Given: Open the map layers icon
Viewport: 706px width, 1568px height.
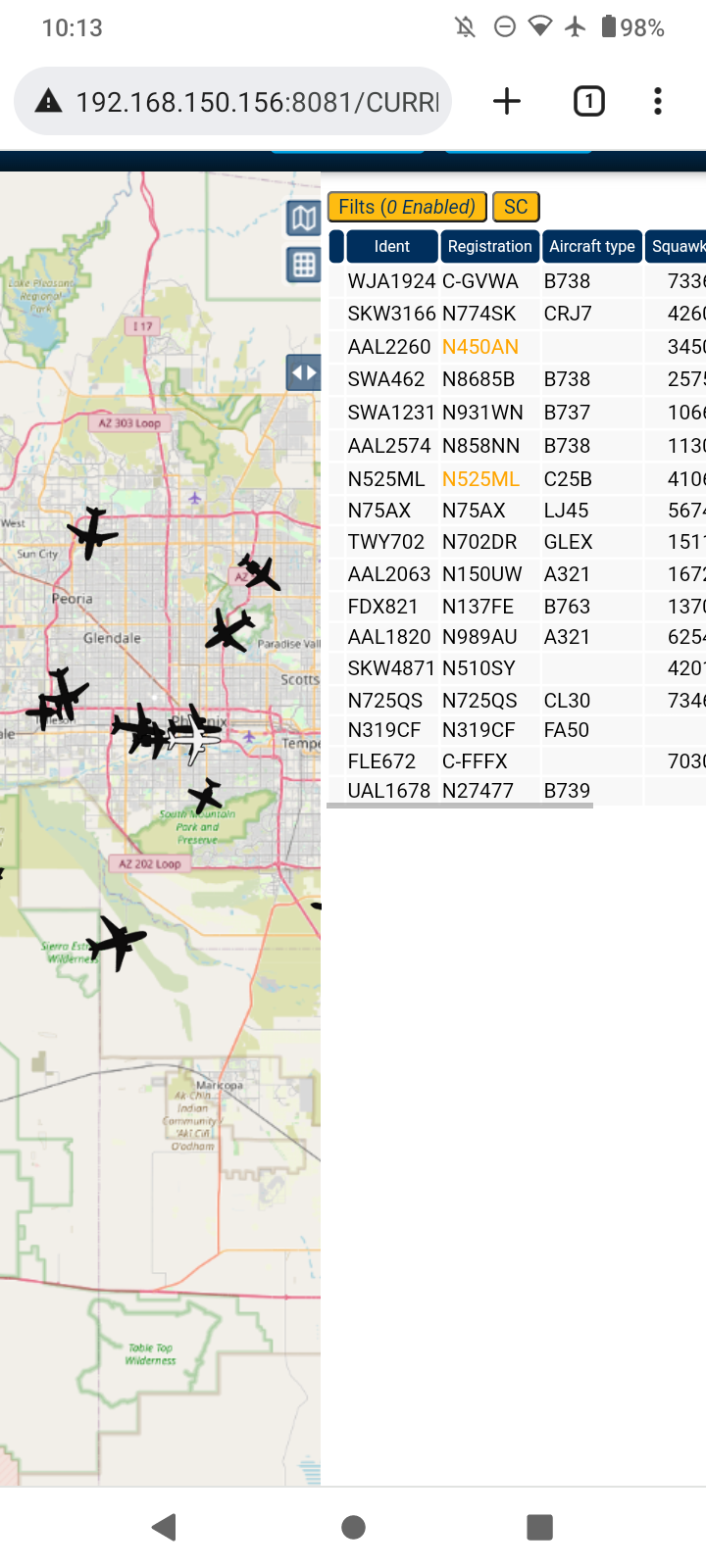Looking at the screenshot, I should [x=304, y=219].
